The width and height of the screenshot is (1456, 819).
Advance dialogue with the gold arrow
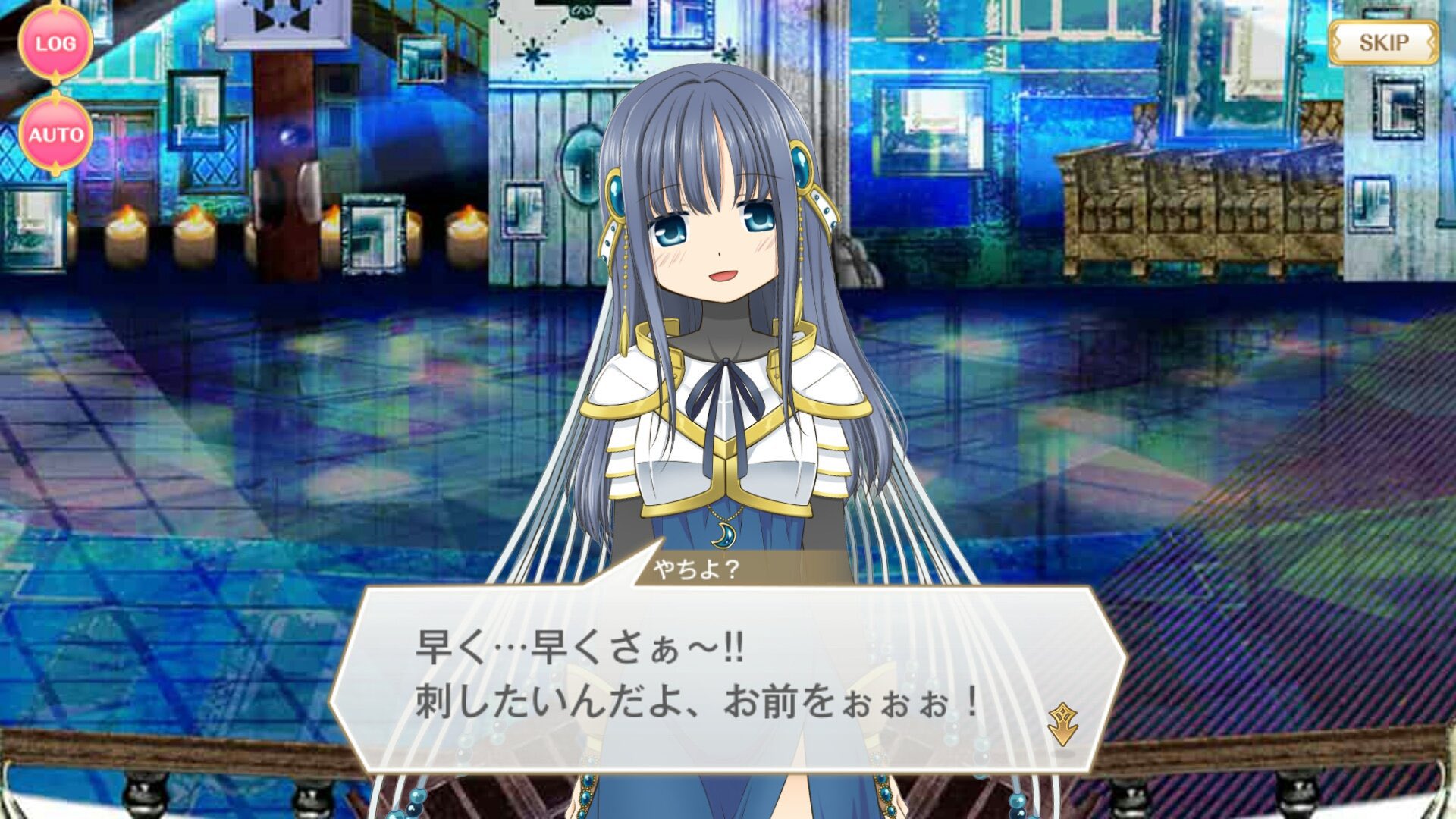click(1062, 724)
